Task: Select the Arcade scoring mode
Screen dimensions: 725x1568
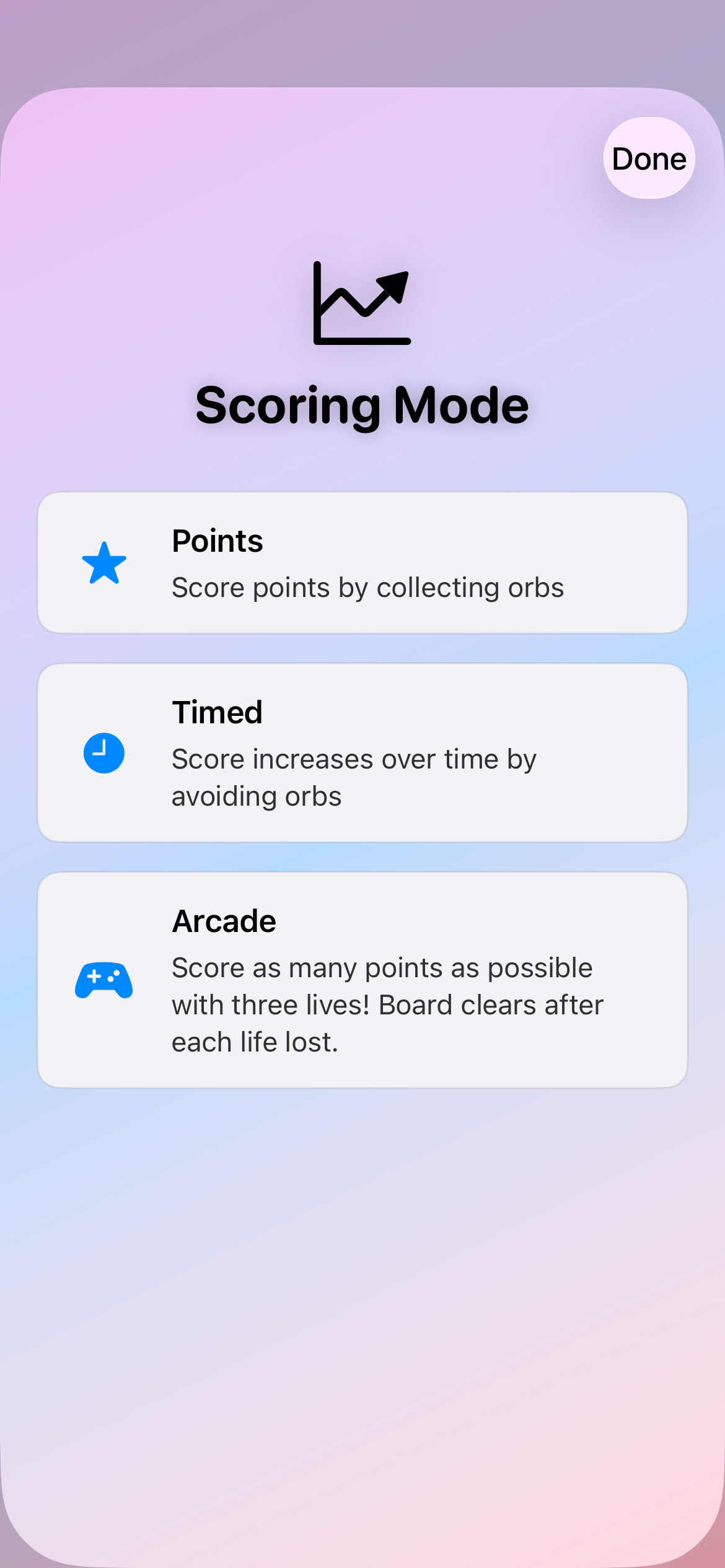Action: coord(362,980)
